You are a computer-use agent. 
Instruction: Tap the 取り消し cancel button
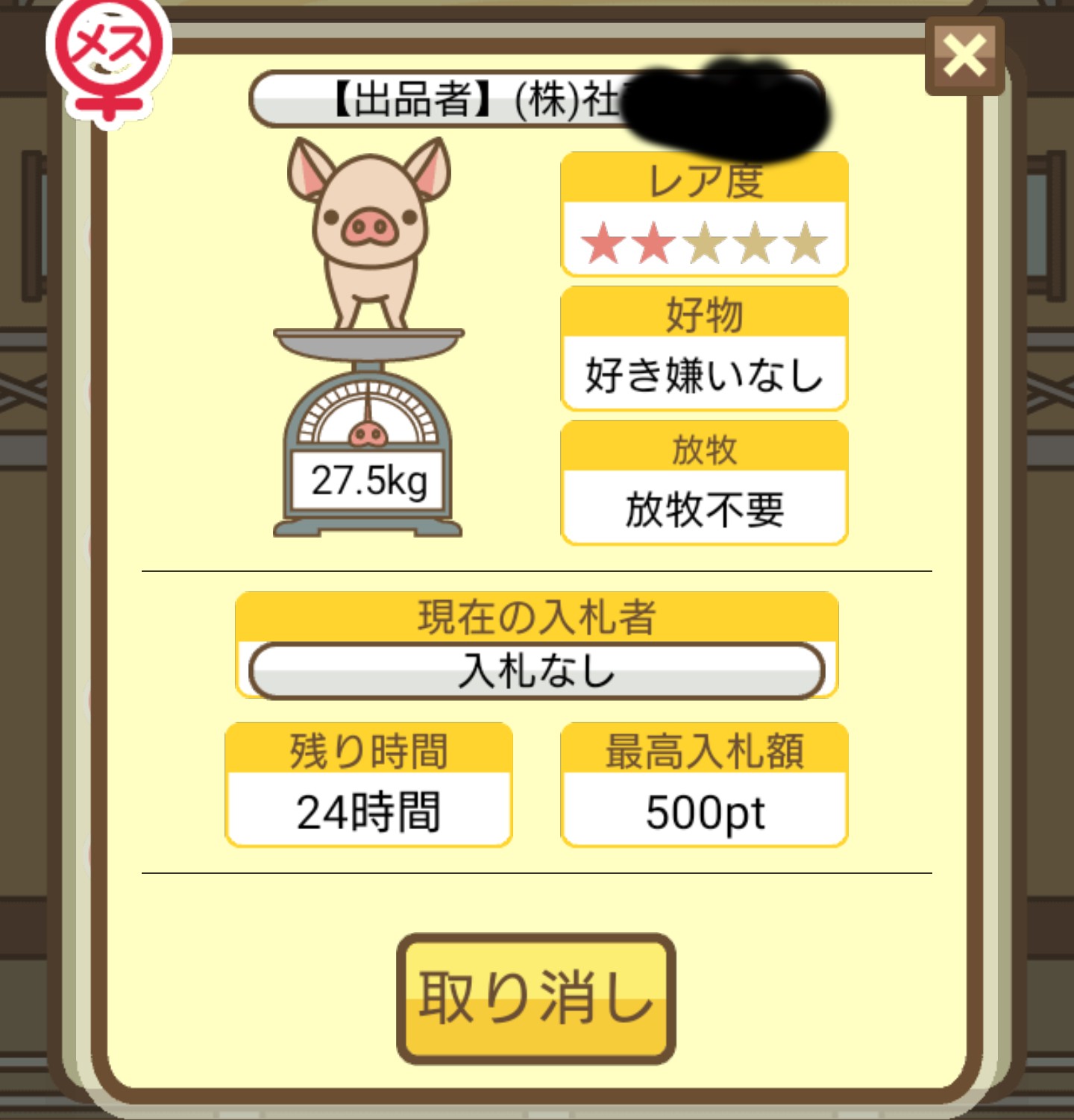536,998
